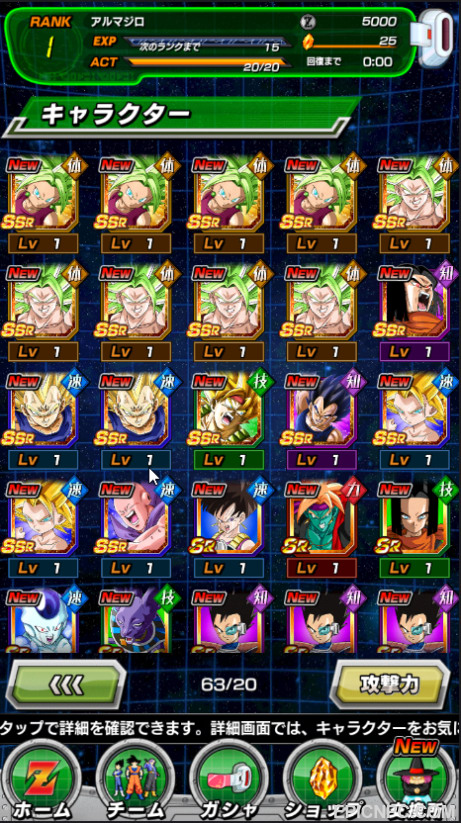Open the 交換所 exchange tab marked New
The image size is (461, 823).
(x=415, y=779)
